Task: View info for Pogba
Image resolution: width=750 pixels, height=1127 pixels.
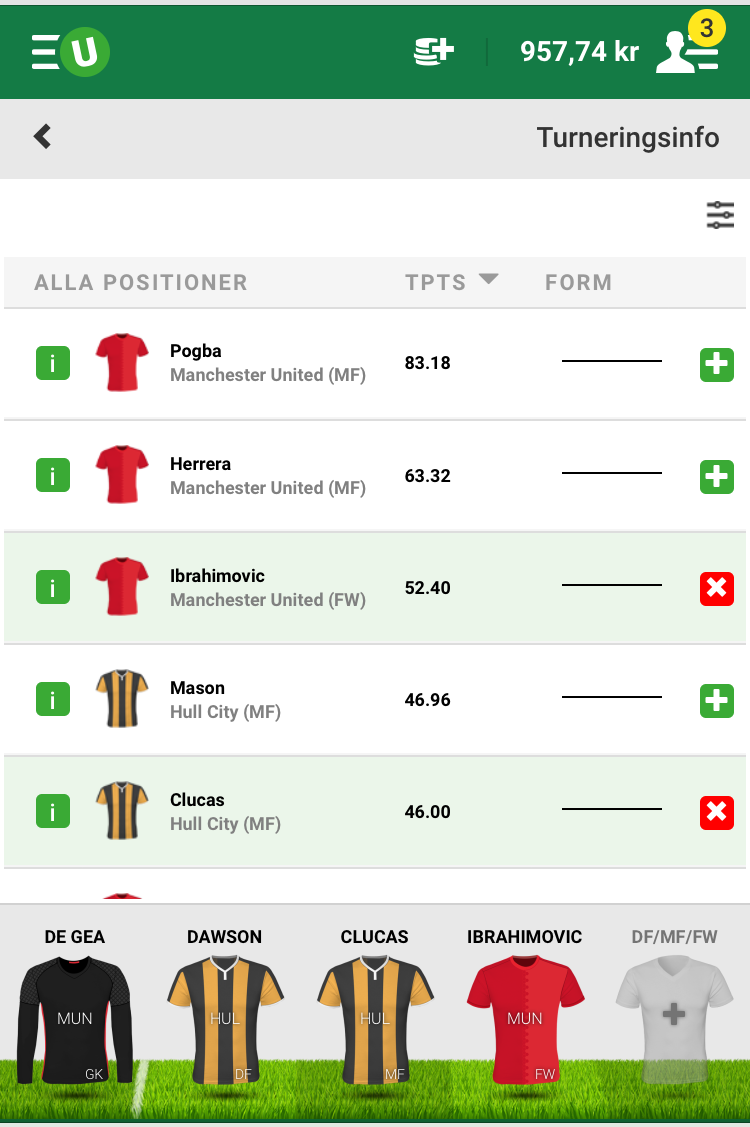Action: click(x=53, y=363)
